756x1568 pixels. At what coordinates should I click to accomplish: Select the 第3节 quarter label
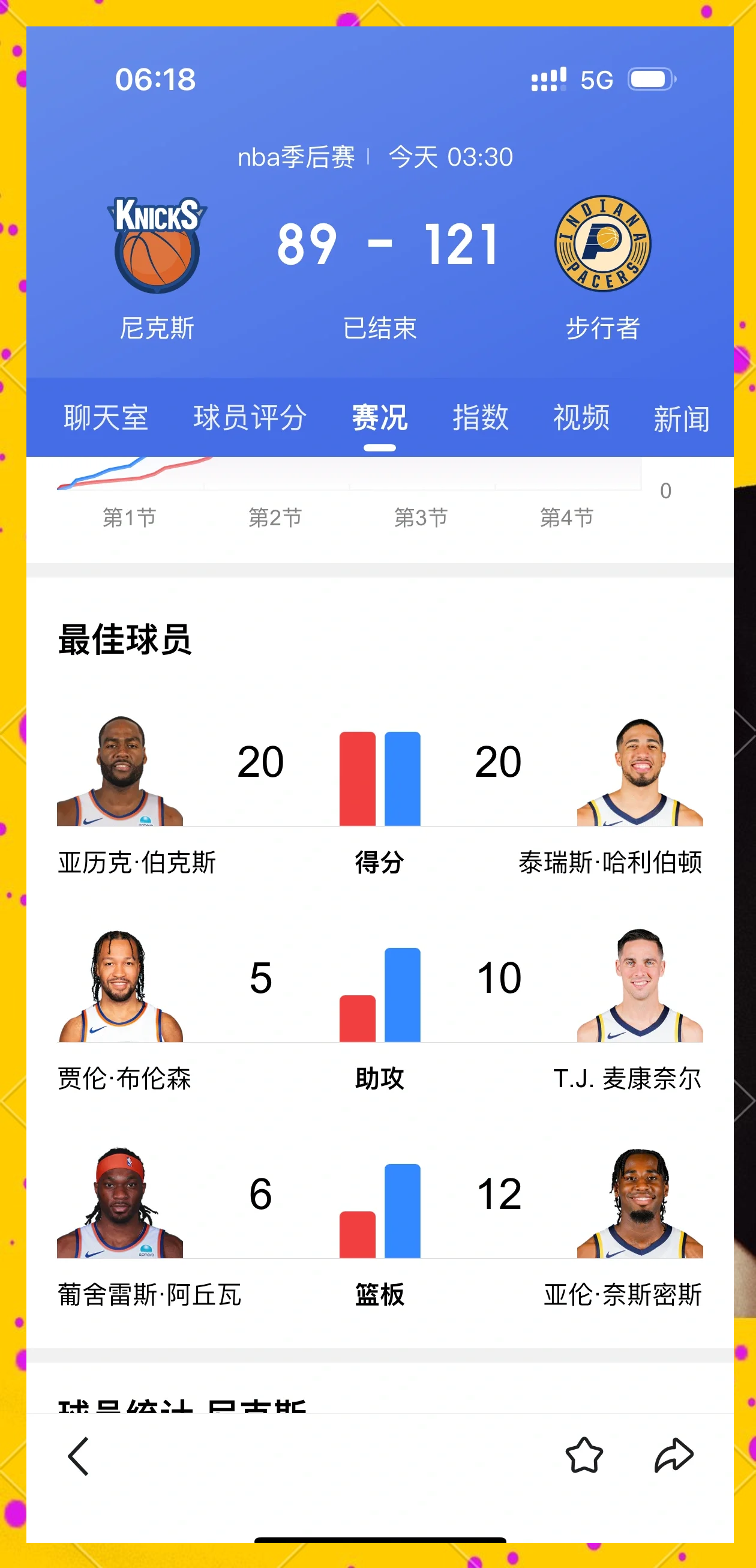coord(421,519)
